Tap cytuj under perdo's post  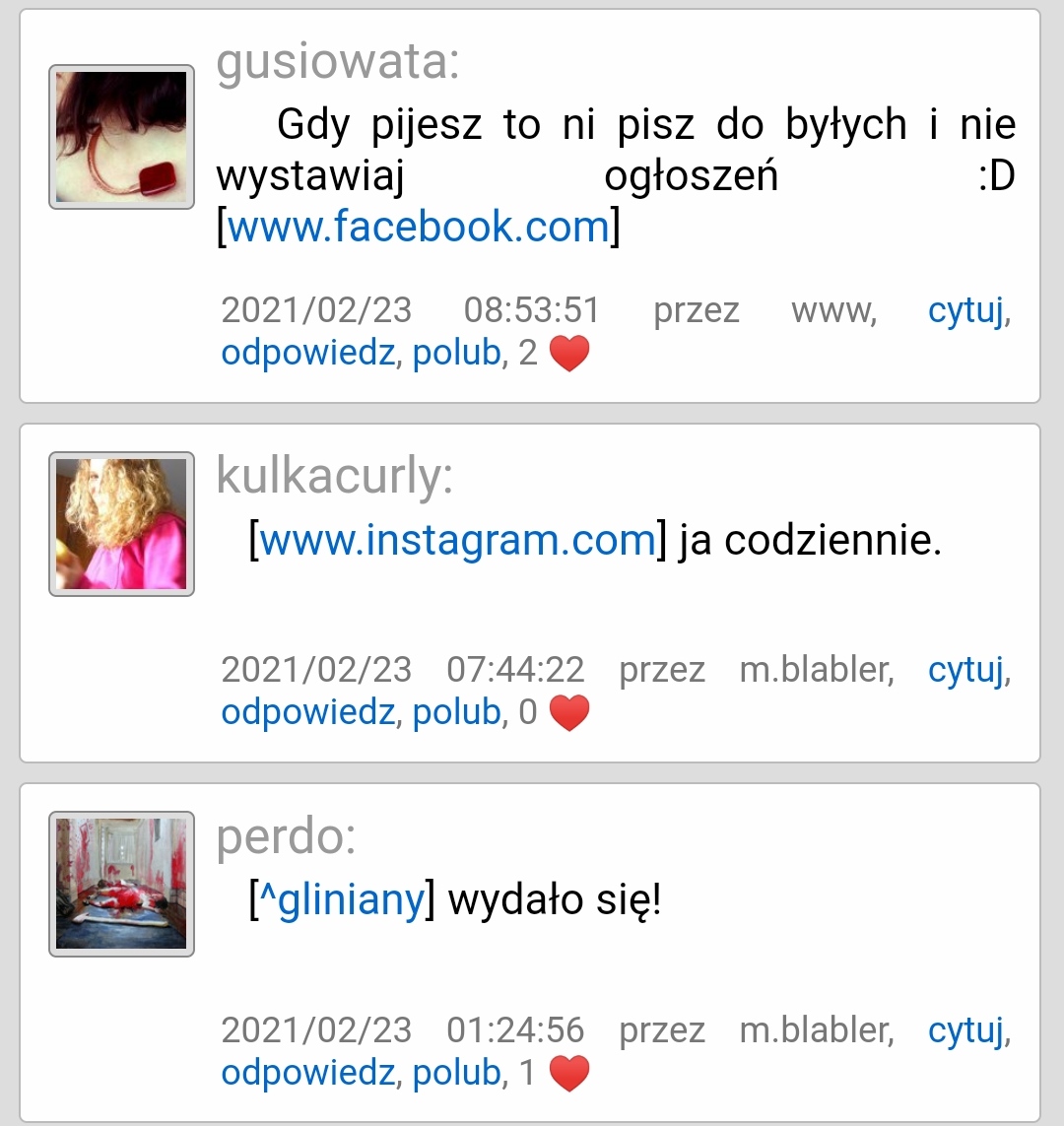[966, 1030]
